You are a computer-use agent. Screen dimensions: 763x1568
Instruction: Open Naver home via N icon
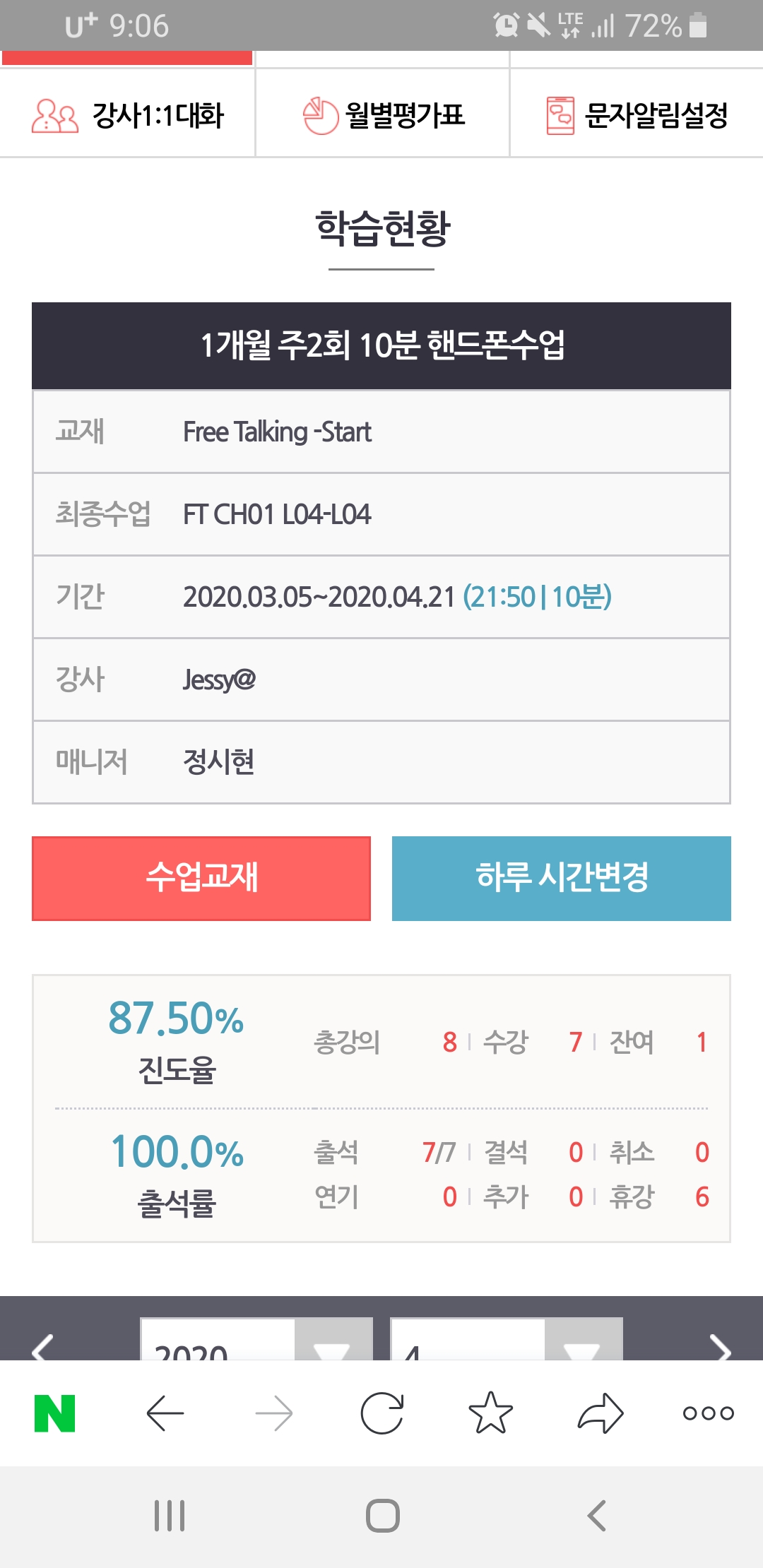pyautogui.click(x=55, y=1413)
